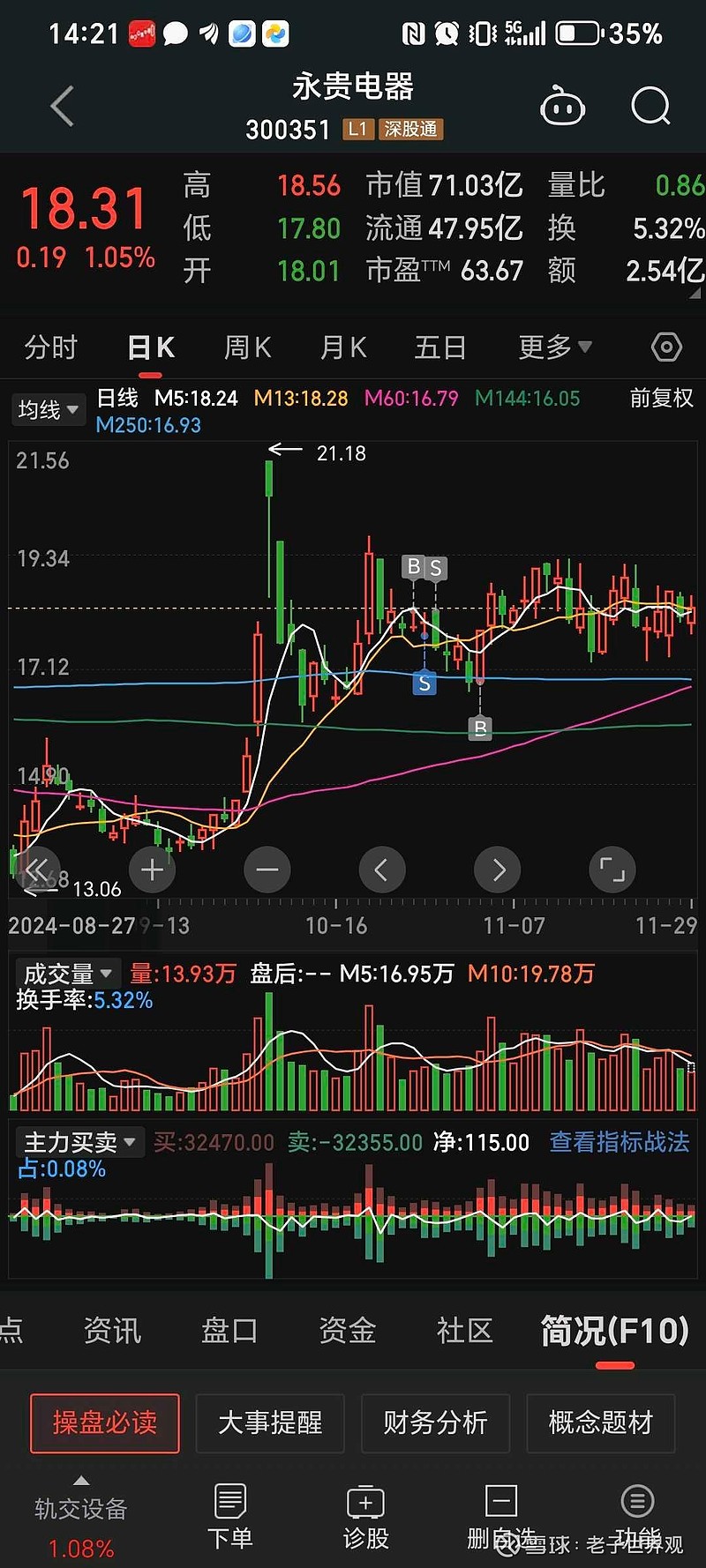Open the 成交量 volume indicator dropdown
This screenshot has width=706, height=1568.
click(68, 973)
